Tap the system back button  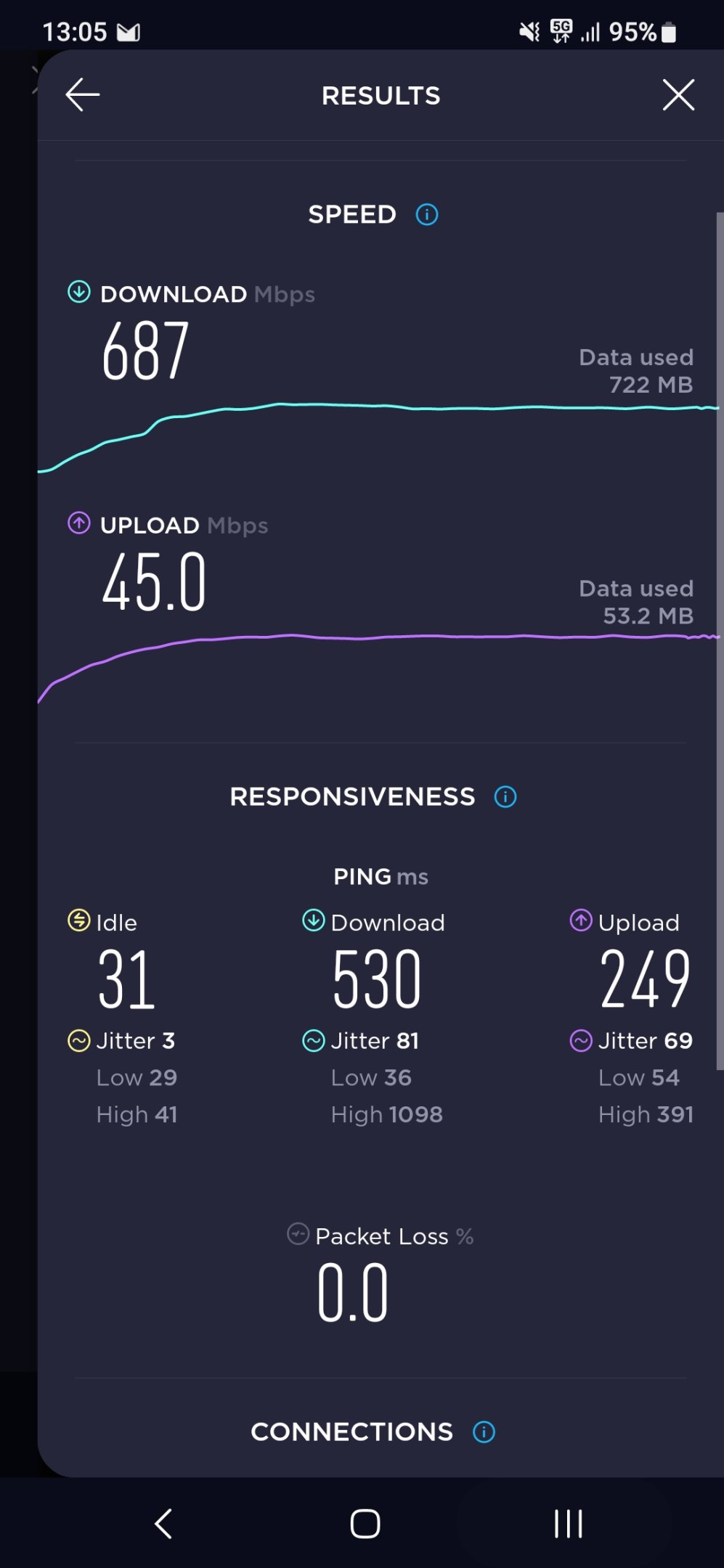click(163, 1524)
